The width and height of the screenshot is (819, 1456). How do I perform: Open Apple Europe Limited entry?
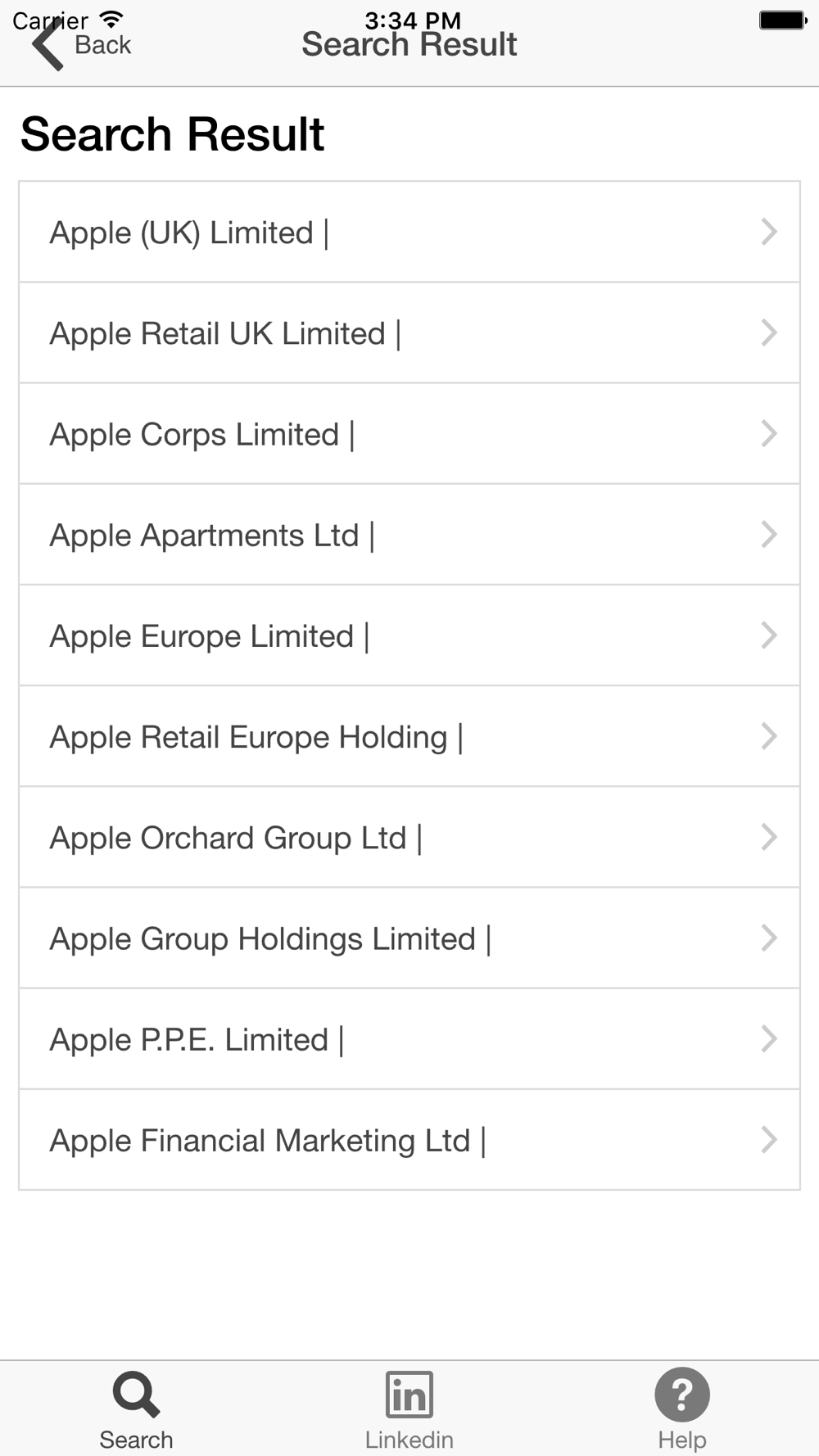(x=409, y=635)
